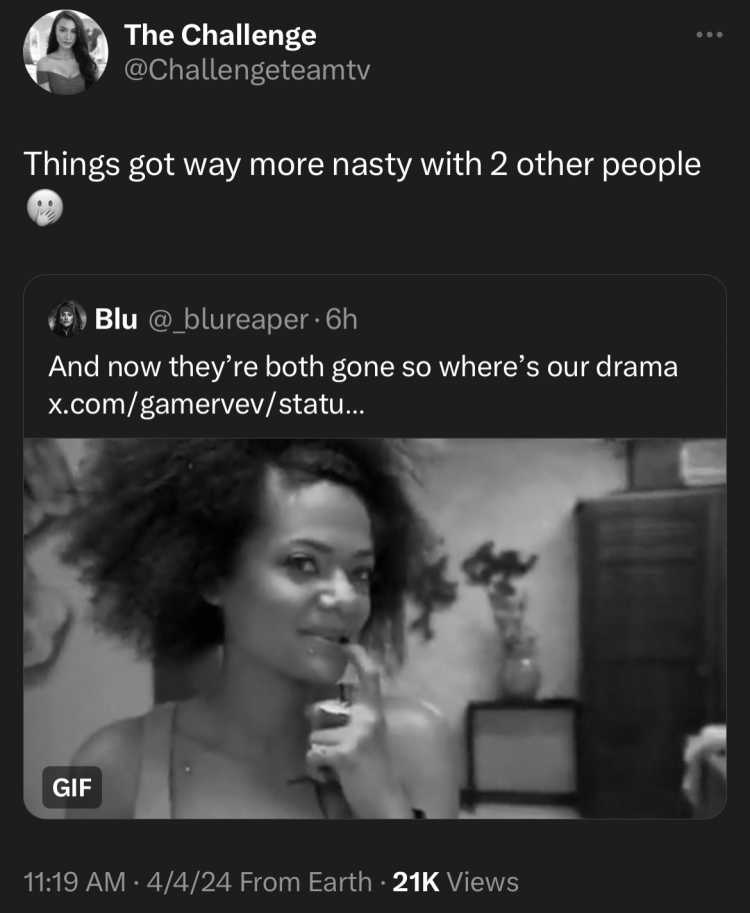View Blu's profile from the quoted tweet avatar
Viewport: 750px width, 913px height.
pos(68,320)
